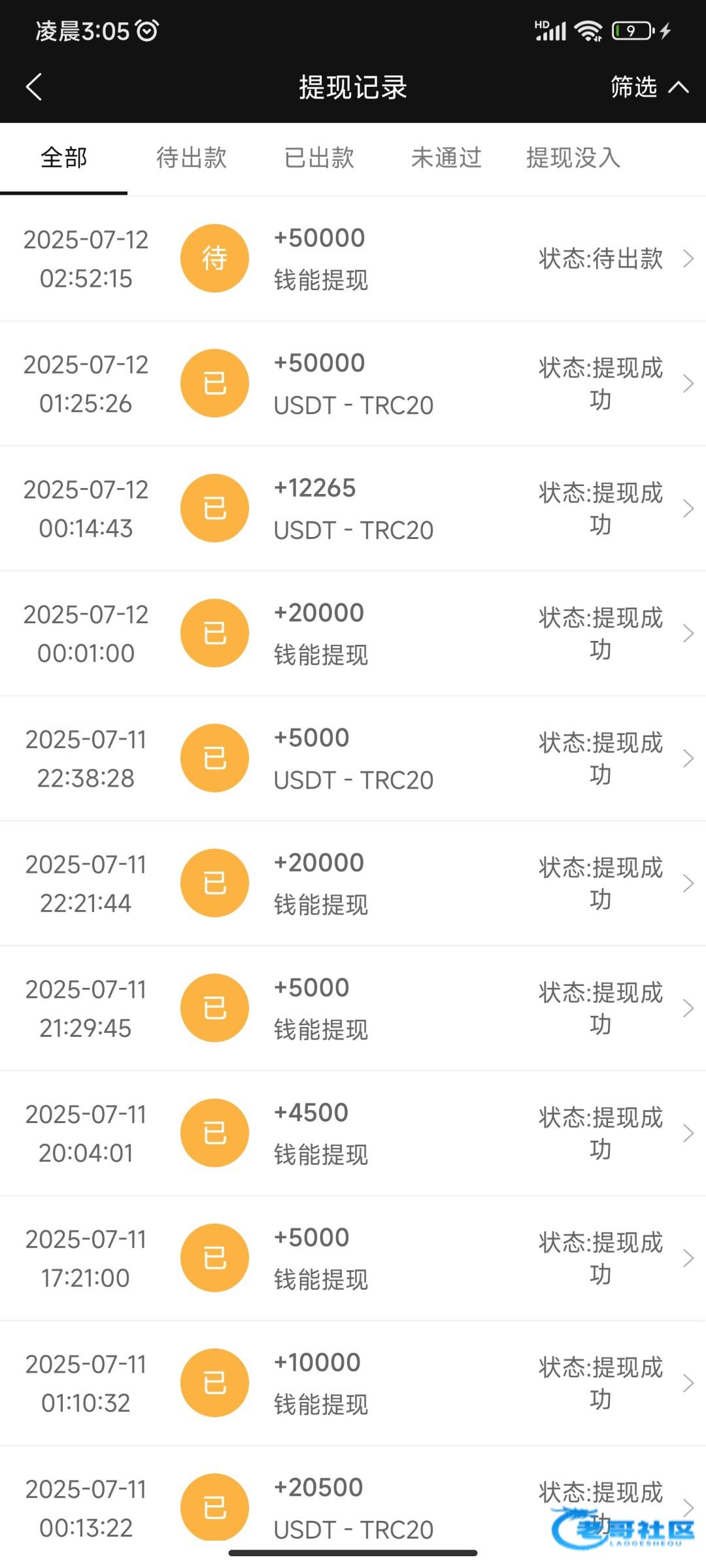706x1568 pixels.
Task: Select the 已出款 tab
Action: point(319,158)
